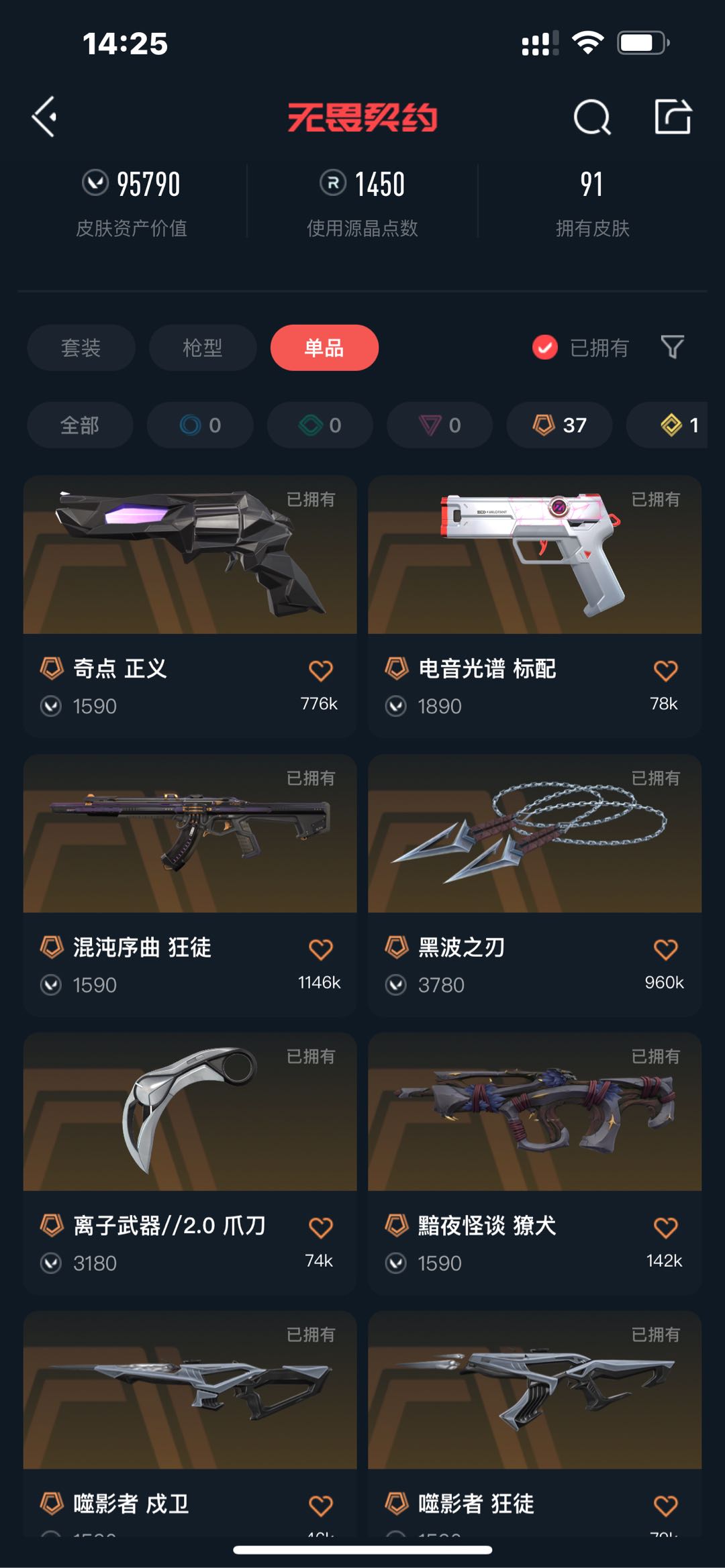Open the 噬影者 戍卫 skin card
The image size is (725, 1568).
pyautogui.click(x=190, y=1424)
